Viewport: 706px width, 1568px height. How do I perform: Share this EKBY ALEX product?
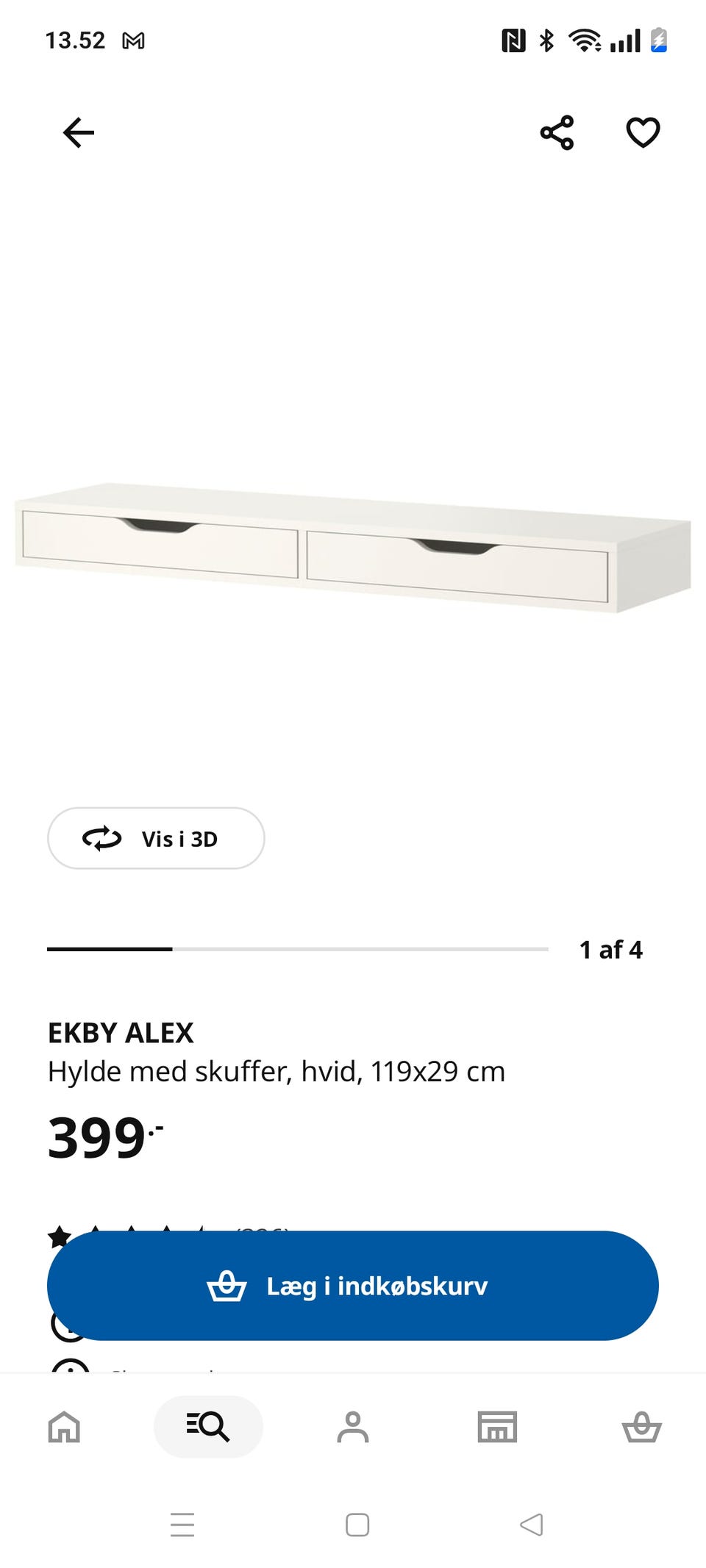(557, 133)
